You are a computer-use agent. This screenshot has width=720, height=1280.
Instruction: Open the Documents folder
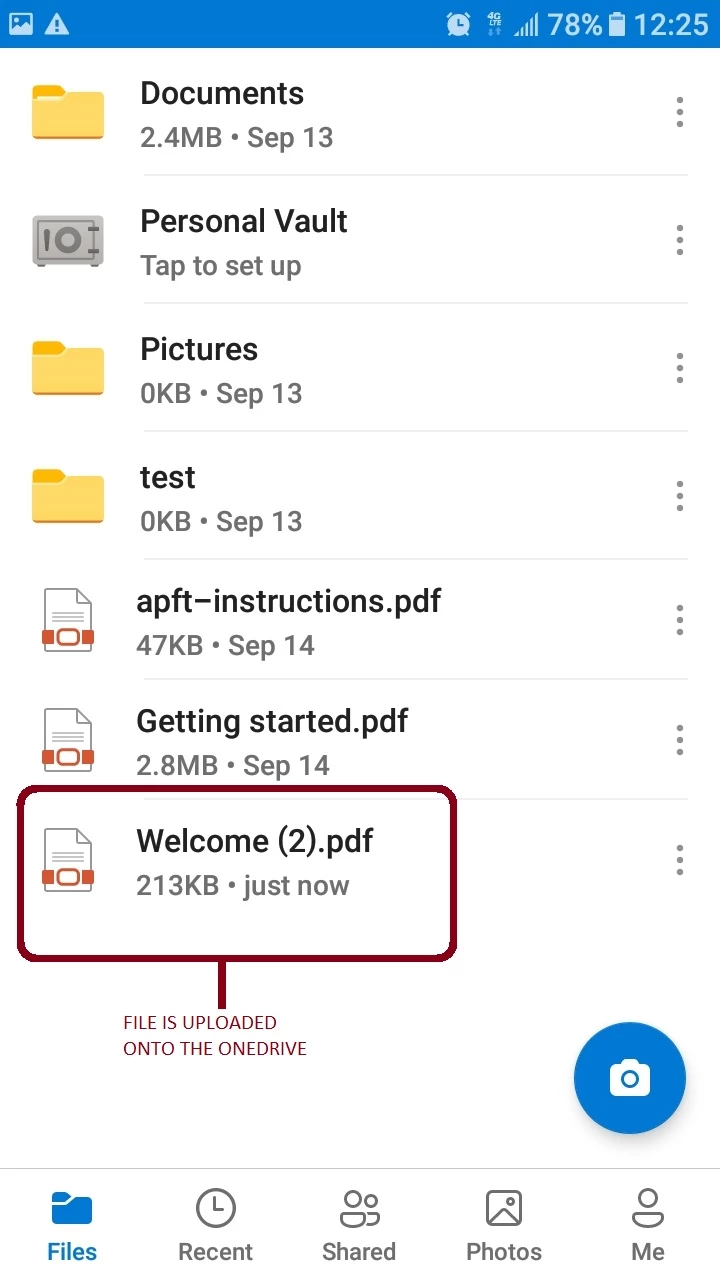tap(222, 113)
